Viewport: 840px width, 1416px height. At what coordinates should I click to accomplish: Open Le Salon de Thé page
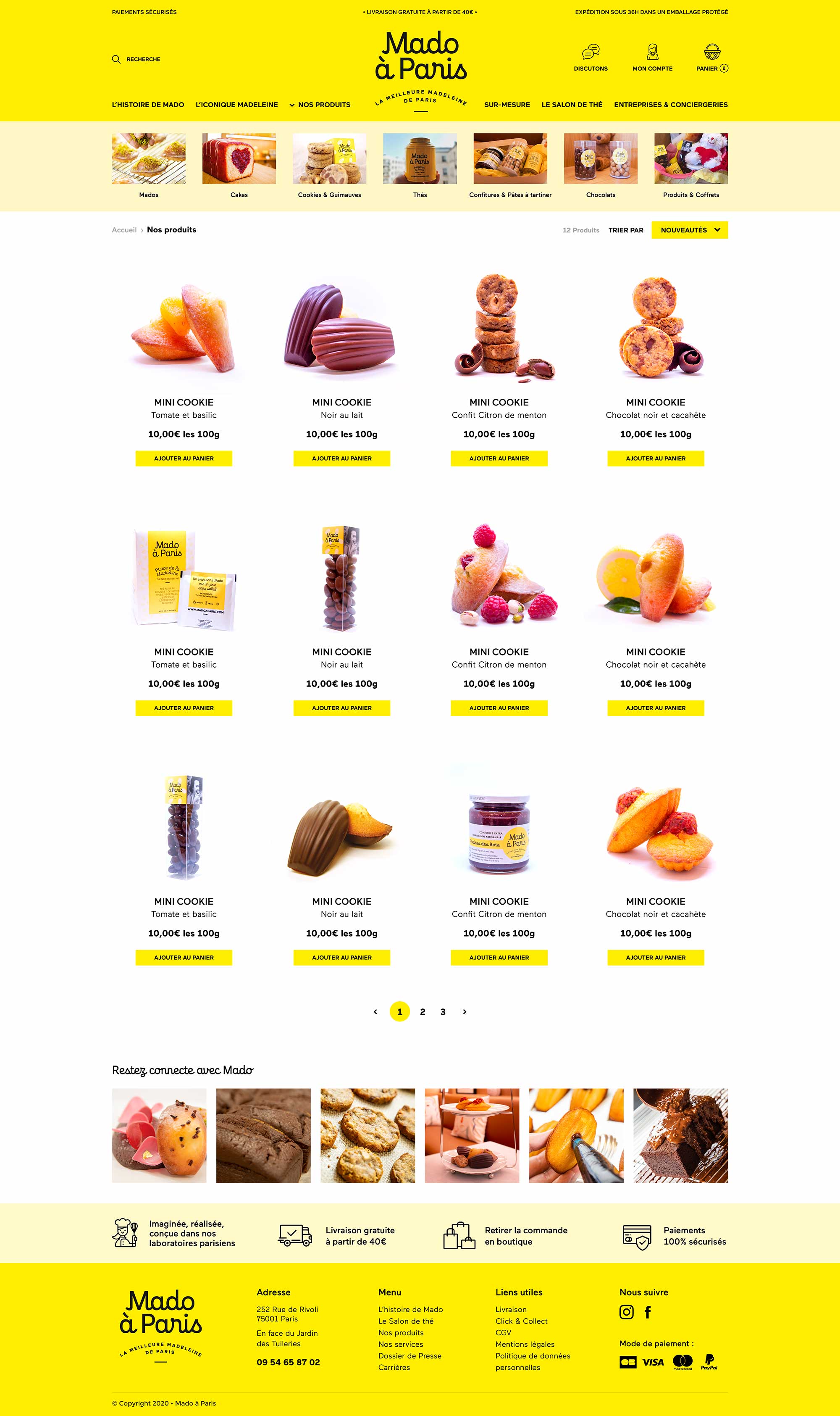pos(572,105)
